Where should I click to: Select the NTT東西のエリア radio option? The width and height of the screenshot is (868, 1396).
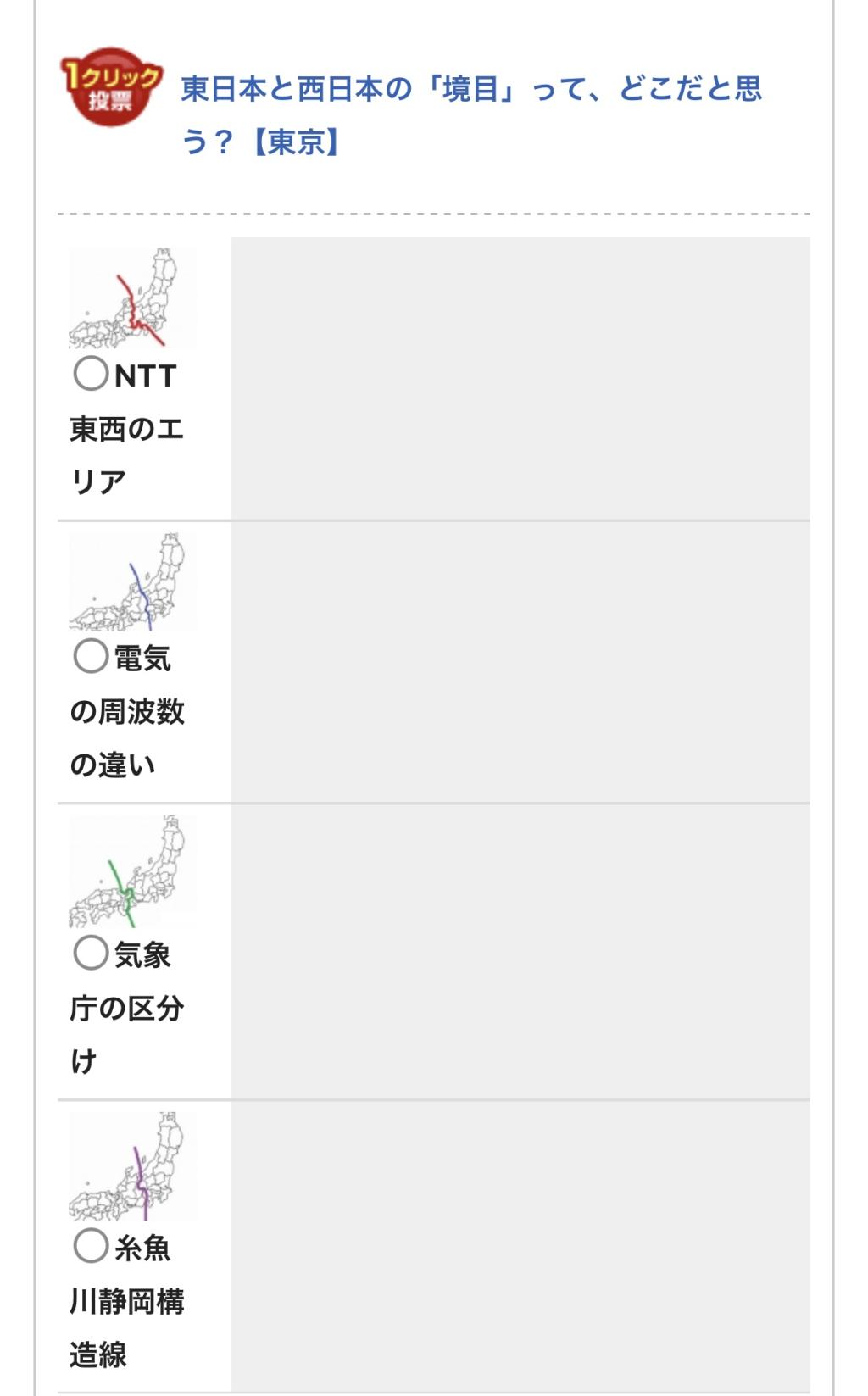click(x=91, y=373)
